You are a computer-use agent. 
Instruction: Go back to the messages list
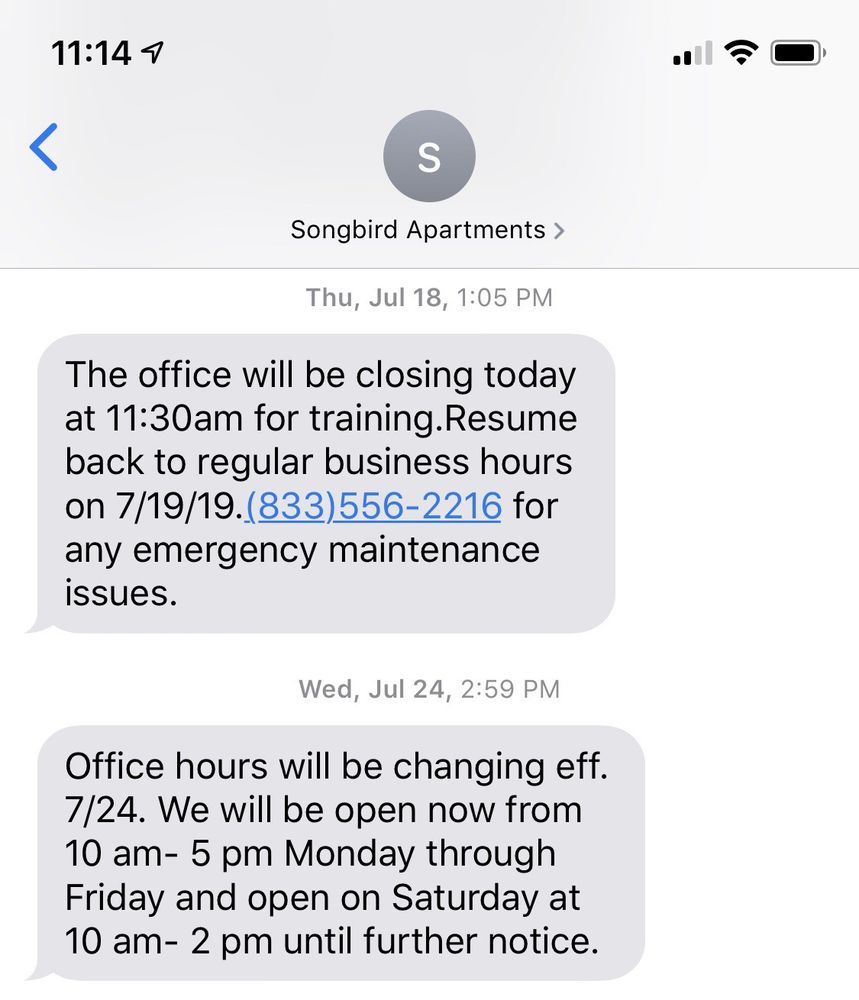tap(44, 148)
